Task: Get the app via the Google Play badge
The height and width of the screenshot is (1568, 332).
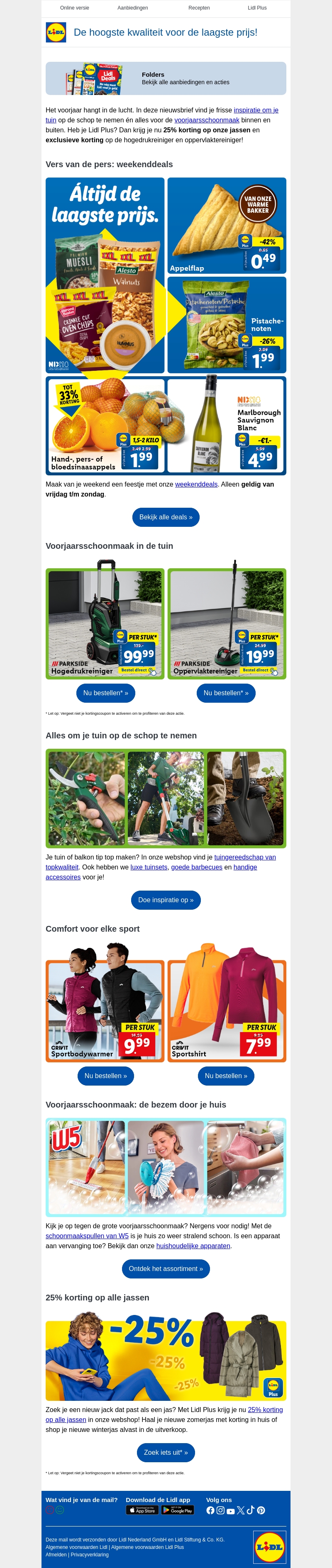Action: [177, 1510]
